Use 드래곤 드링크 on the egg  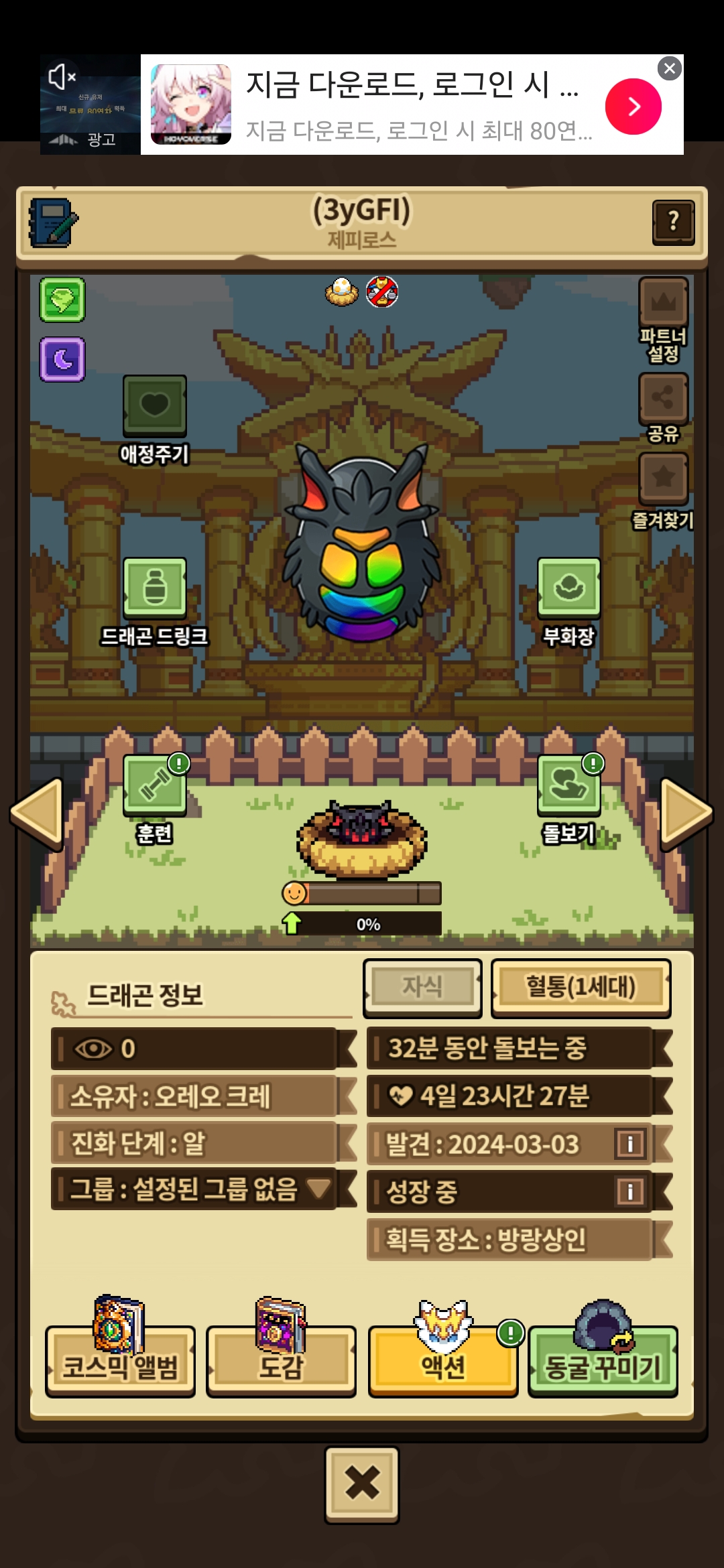pos(154,588)
